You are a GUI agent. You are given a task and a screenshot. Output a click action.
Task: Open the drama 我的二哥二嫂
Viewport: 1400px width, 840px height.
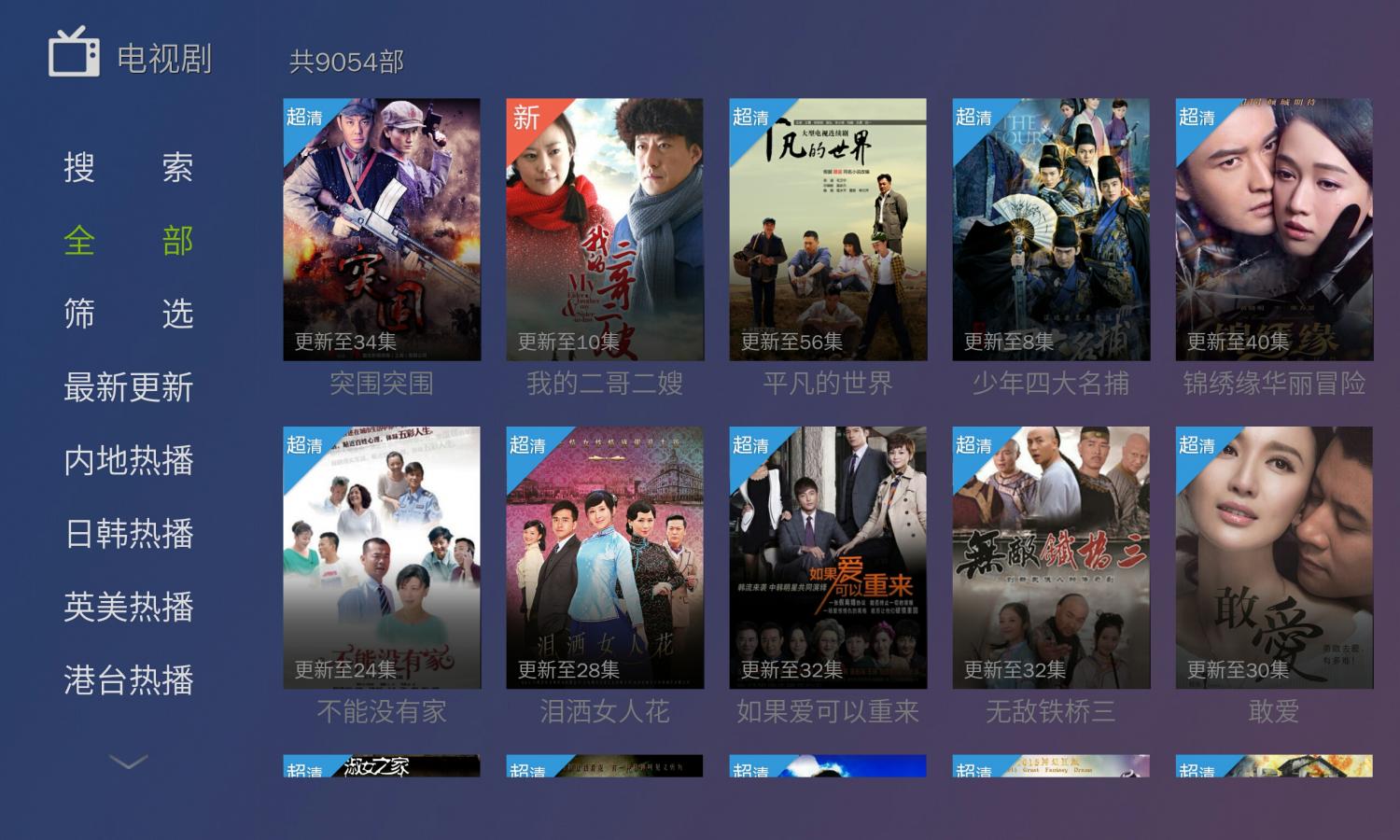605,230
